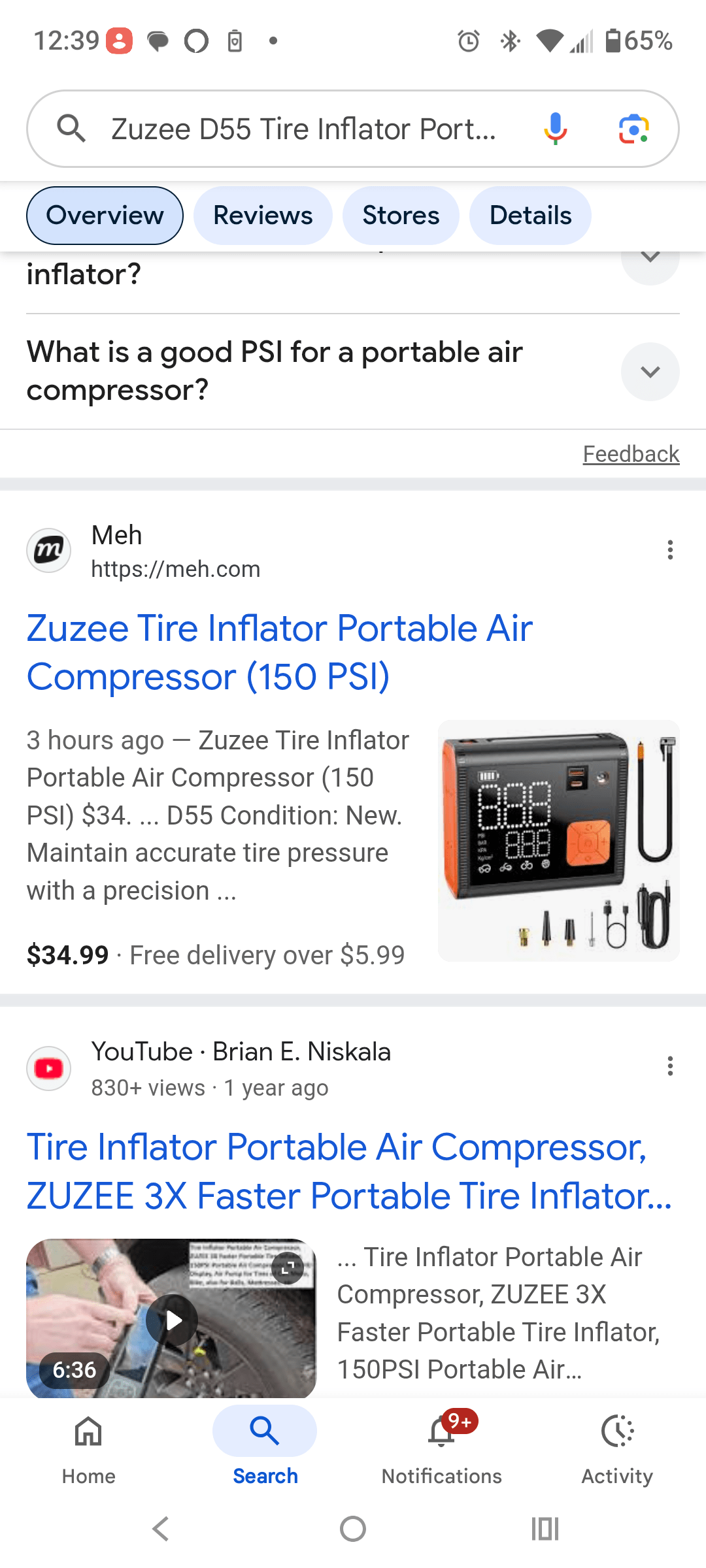
Task: Switch to the Stores chip
Action: click(401, 216)
